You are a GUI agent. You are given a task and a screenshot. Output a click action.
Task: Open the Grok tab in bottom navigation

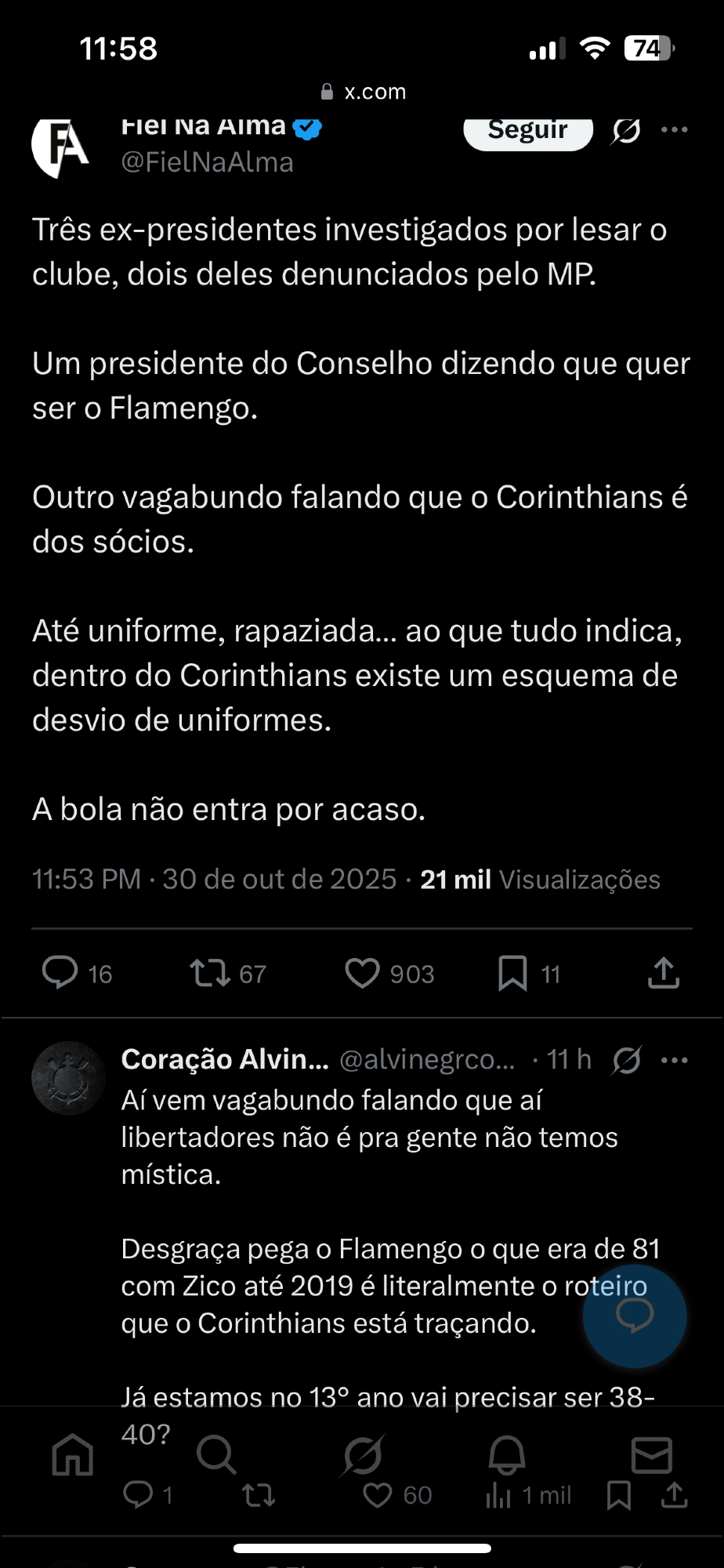363,1455
